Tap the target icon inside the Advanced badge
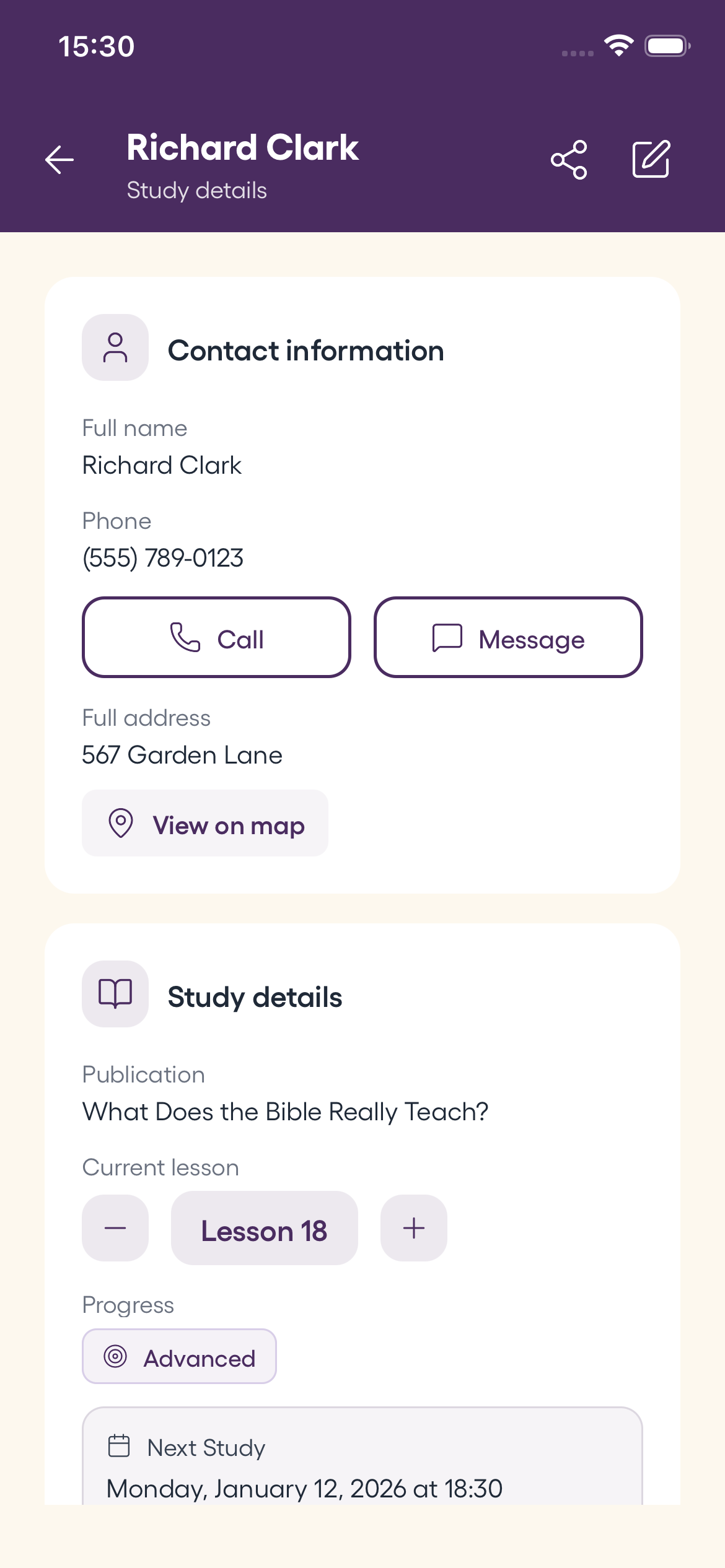This screenshot has width=725, height=1568. coord(115,1357)
